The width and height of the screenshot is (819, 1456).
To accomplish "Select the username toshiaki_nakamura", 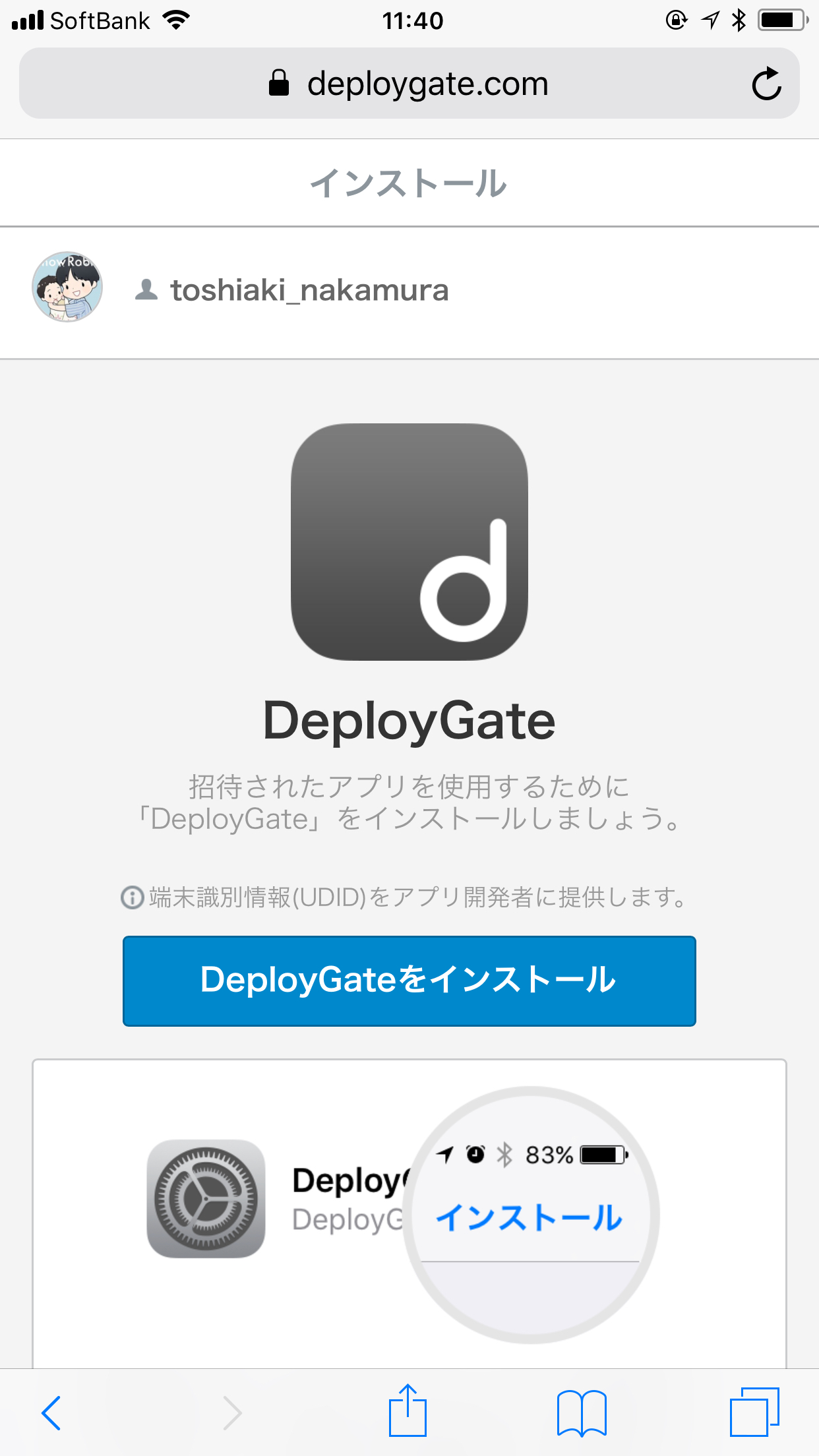I will tap(310, 290).
